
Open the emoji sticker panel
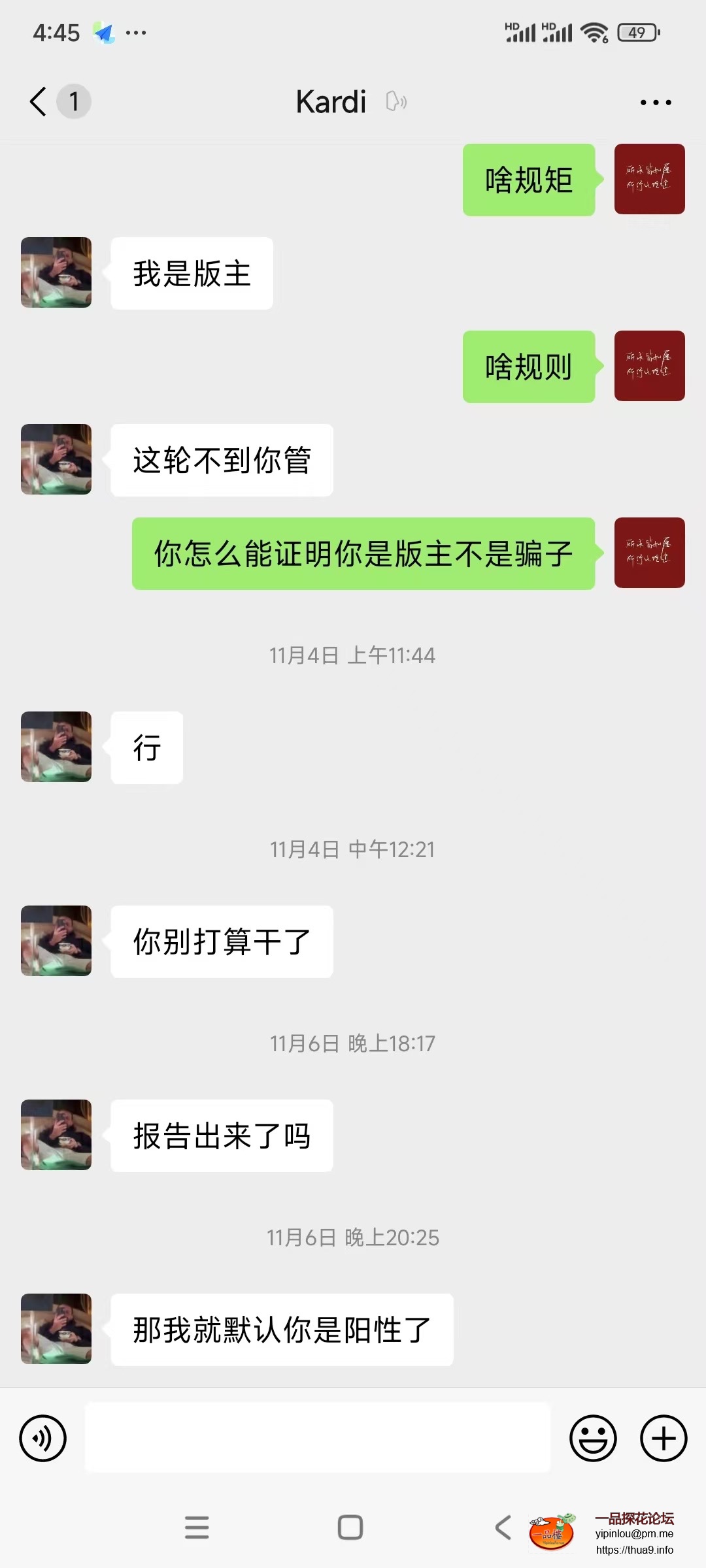(x=593, y=1438)
